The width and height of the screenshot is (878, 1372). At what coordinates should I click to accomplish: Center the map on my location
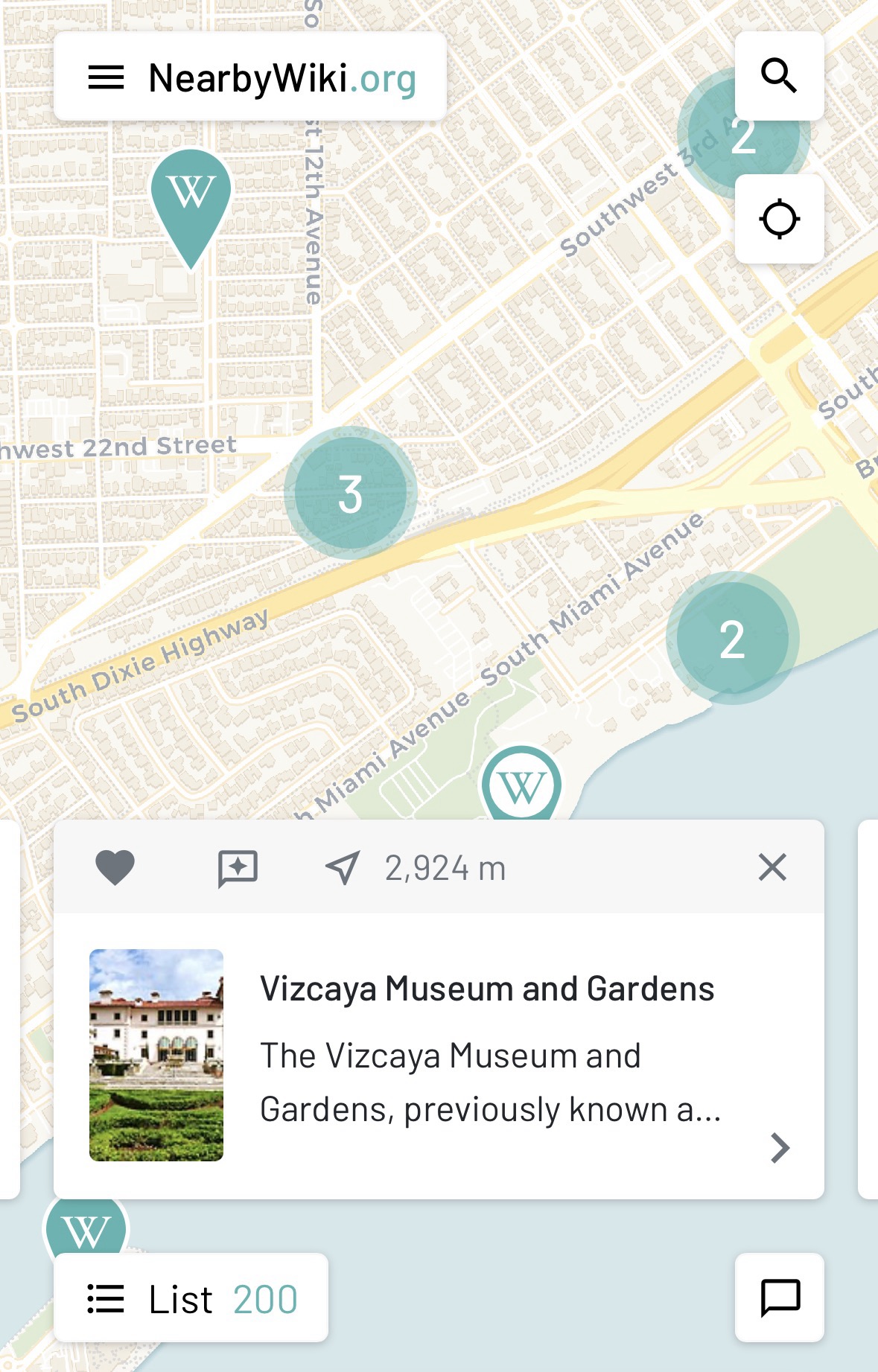pos(779,219)
